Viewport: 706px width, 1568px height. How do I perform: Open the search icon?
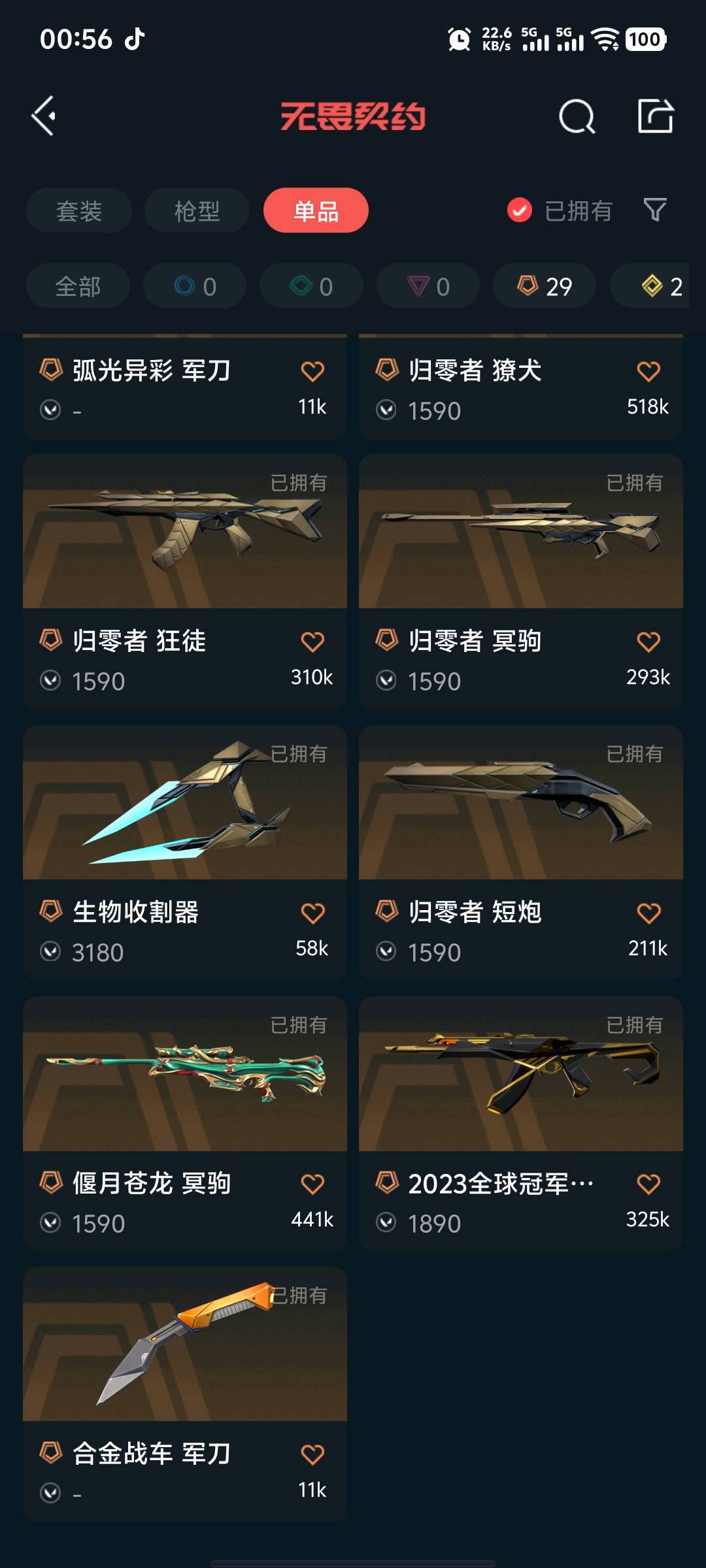(577, 117)
